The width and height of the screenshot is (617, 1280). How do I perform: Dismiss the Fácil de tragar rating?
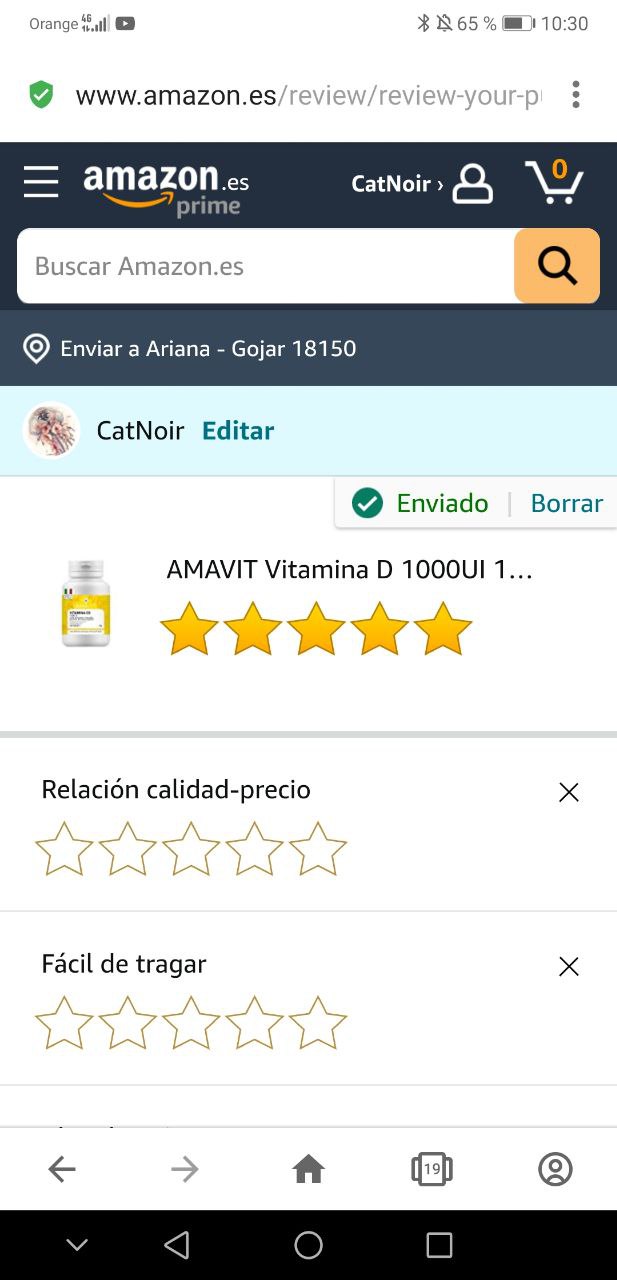click(x=569, y=967)
